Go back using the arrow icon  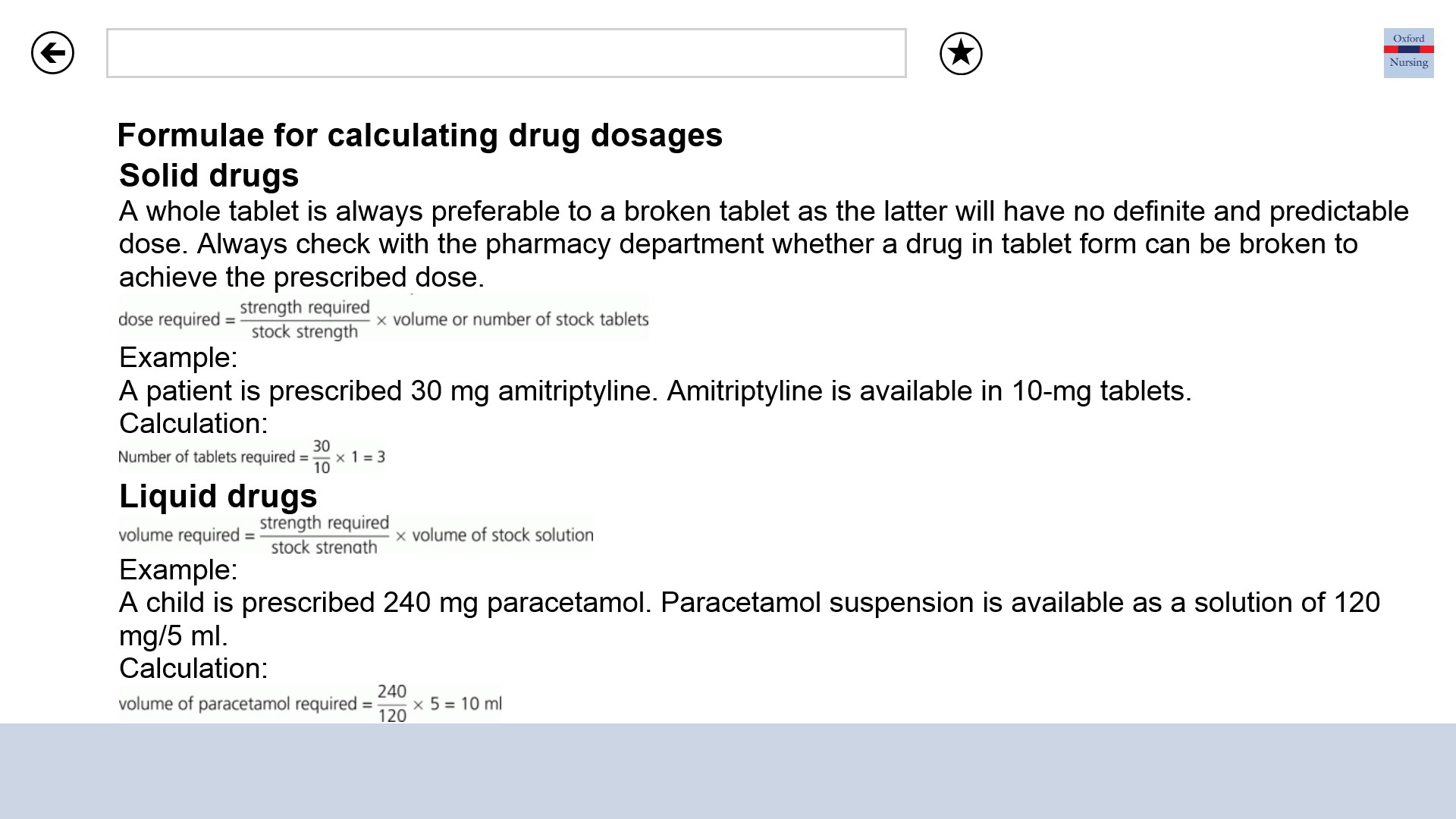52,53
